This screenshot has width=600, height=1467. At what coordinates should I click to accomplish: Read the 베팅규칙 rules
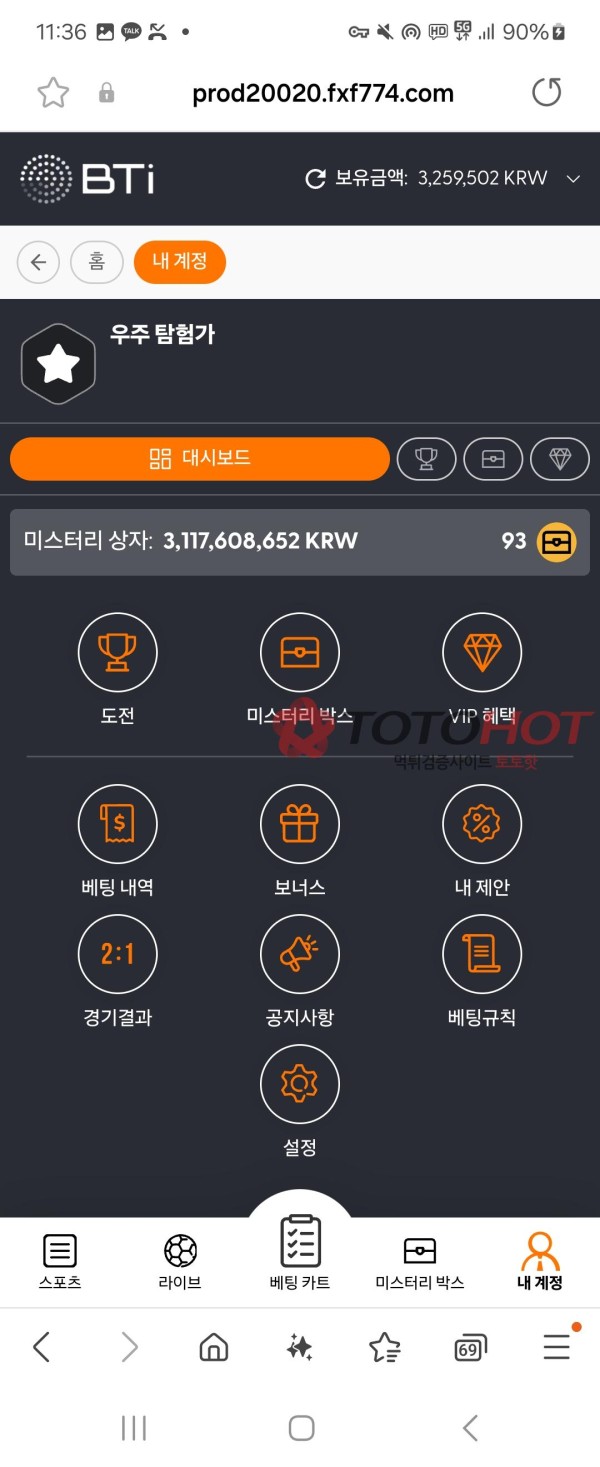(482, 954)
